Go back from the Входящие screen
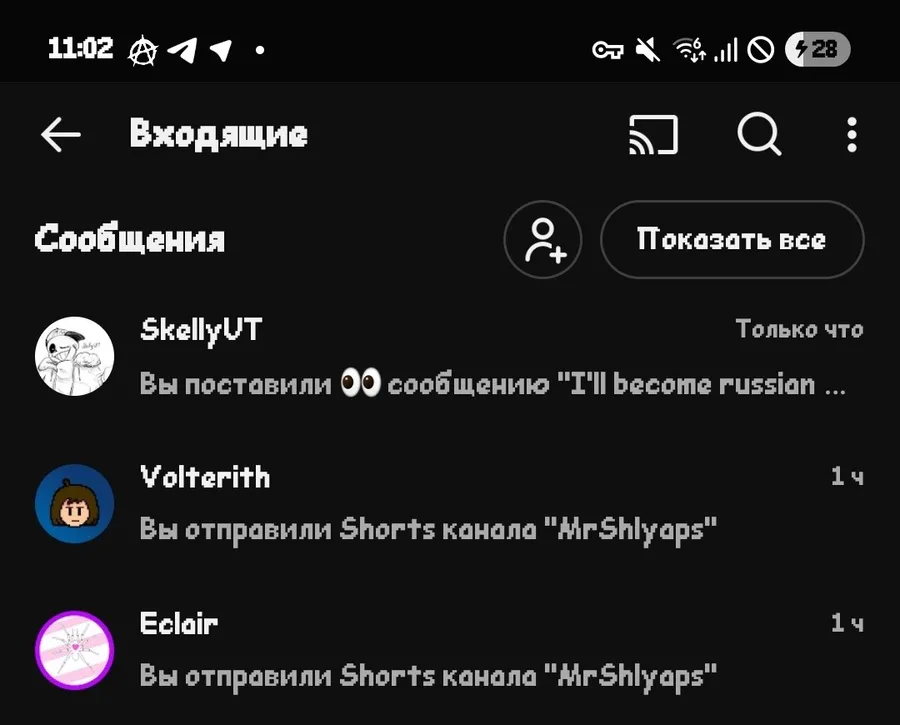Screen dimensions: 900x725 (60, 135)
